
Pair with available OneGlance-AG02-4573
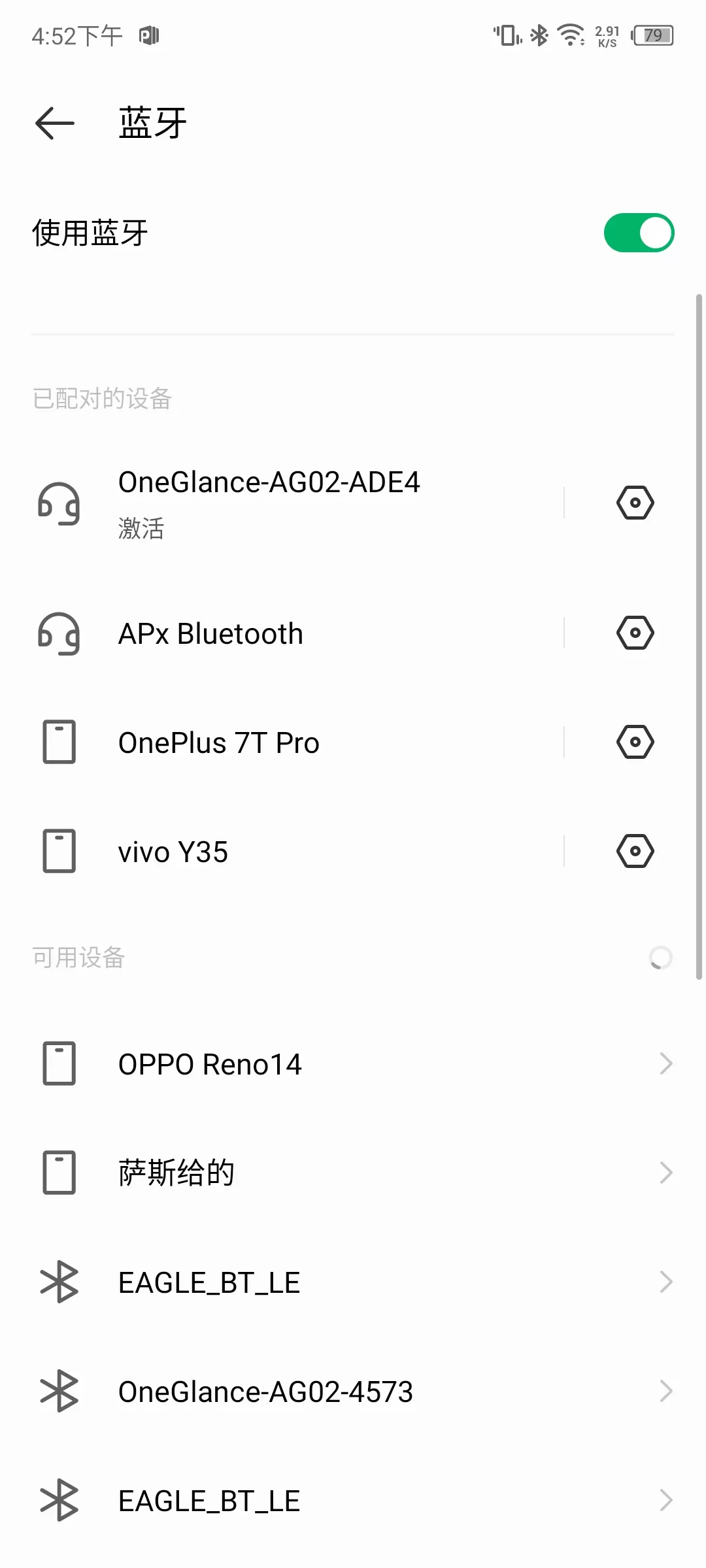353,1392
